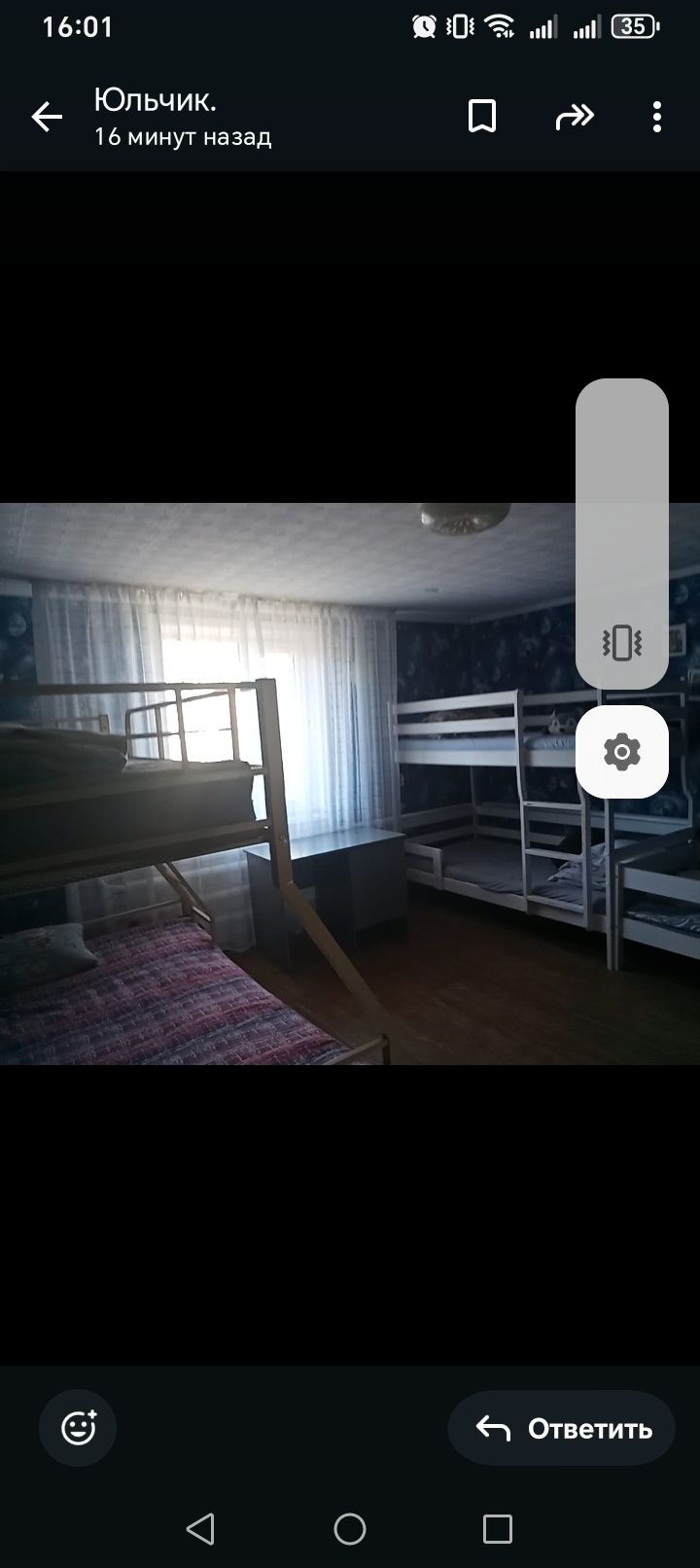The height and width of the screenshot is (1568, 700).
Task: Open the three-dot overflow menu
Action: (x=657, y=117)
